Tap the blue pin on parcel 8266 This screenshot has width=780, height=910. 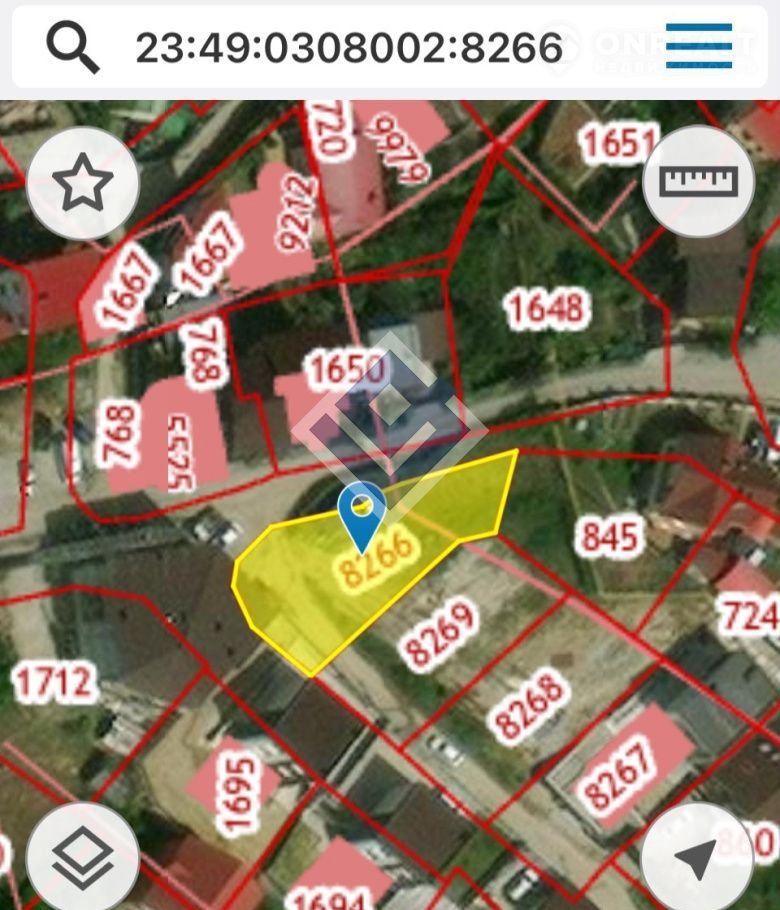[363, 512]
